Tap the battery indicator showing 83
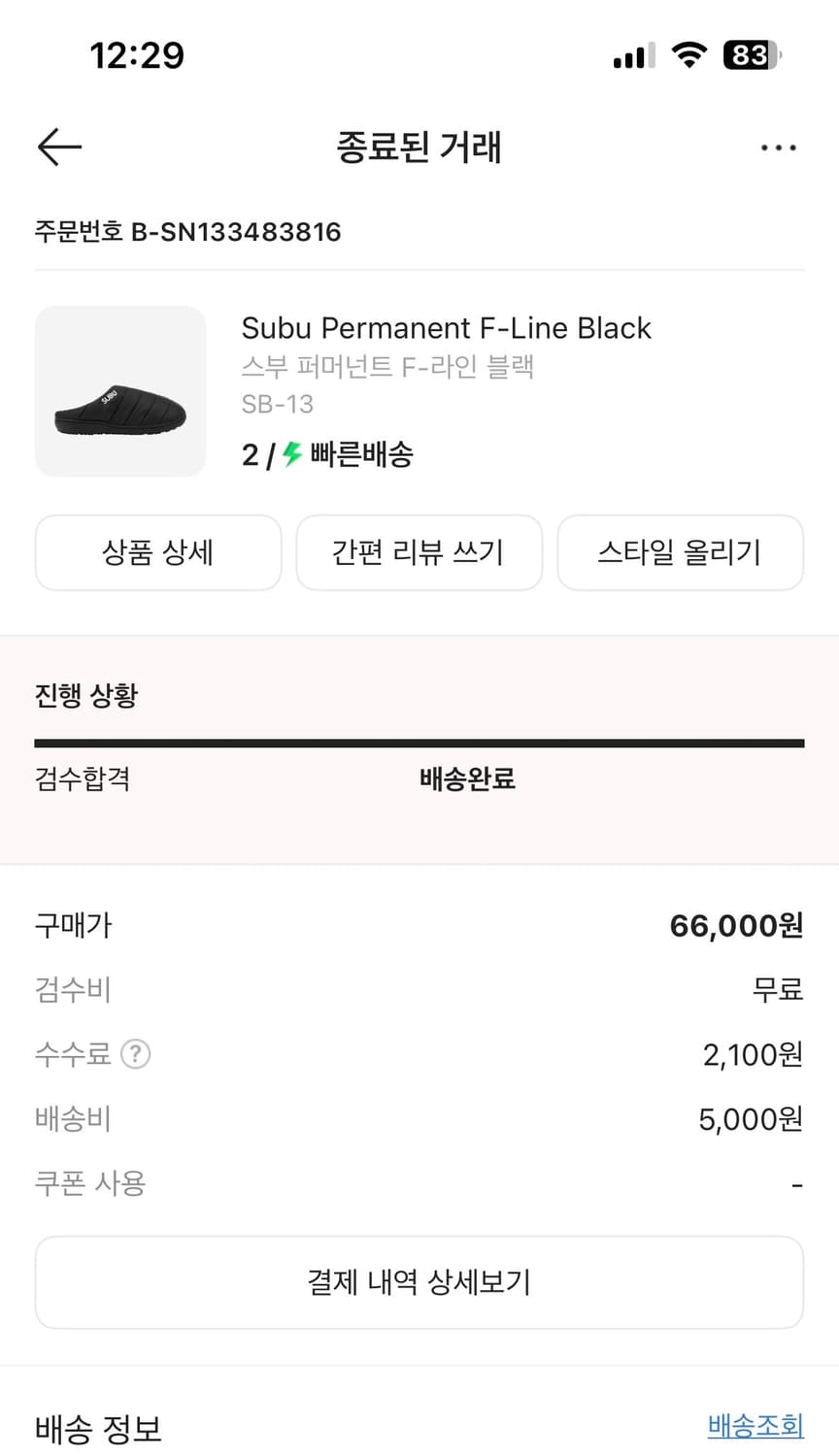The image size is (839, 1456). (x=753, y=55)
